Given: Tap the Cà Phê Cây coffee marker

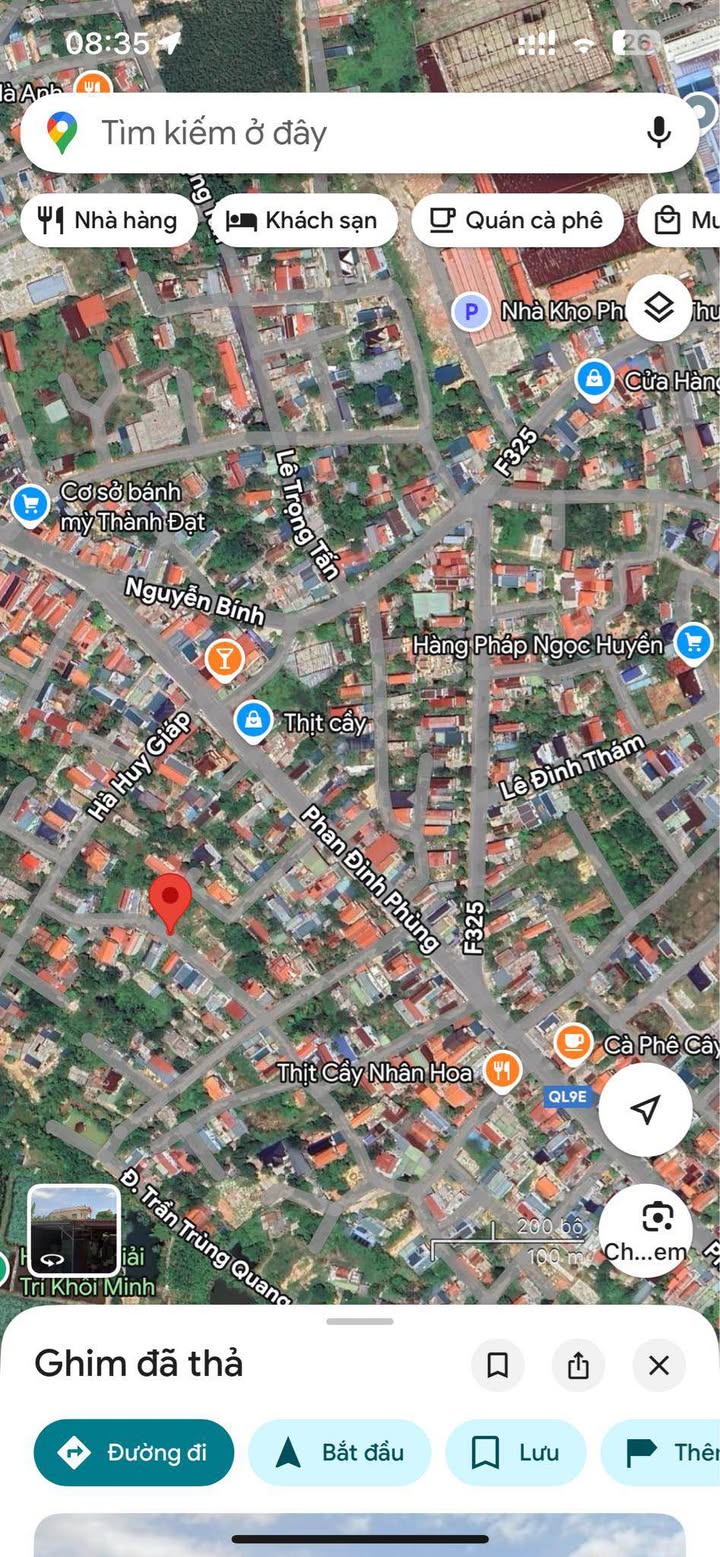Looking at the screenshot, I should tap(573, 1044).
